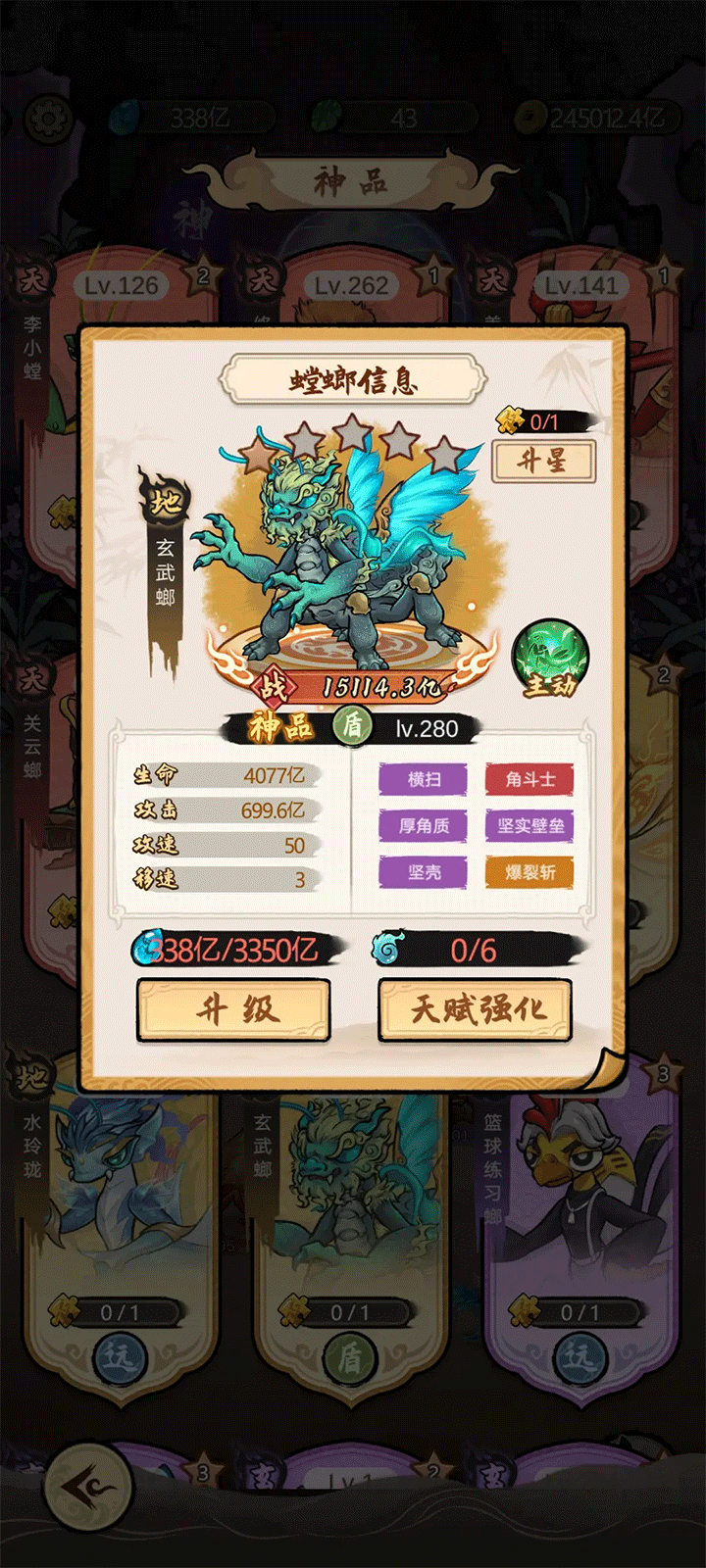Show details of the 爆裂斩 skill tag

tap(529, 872)
